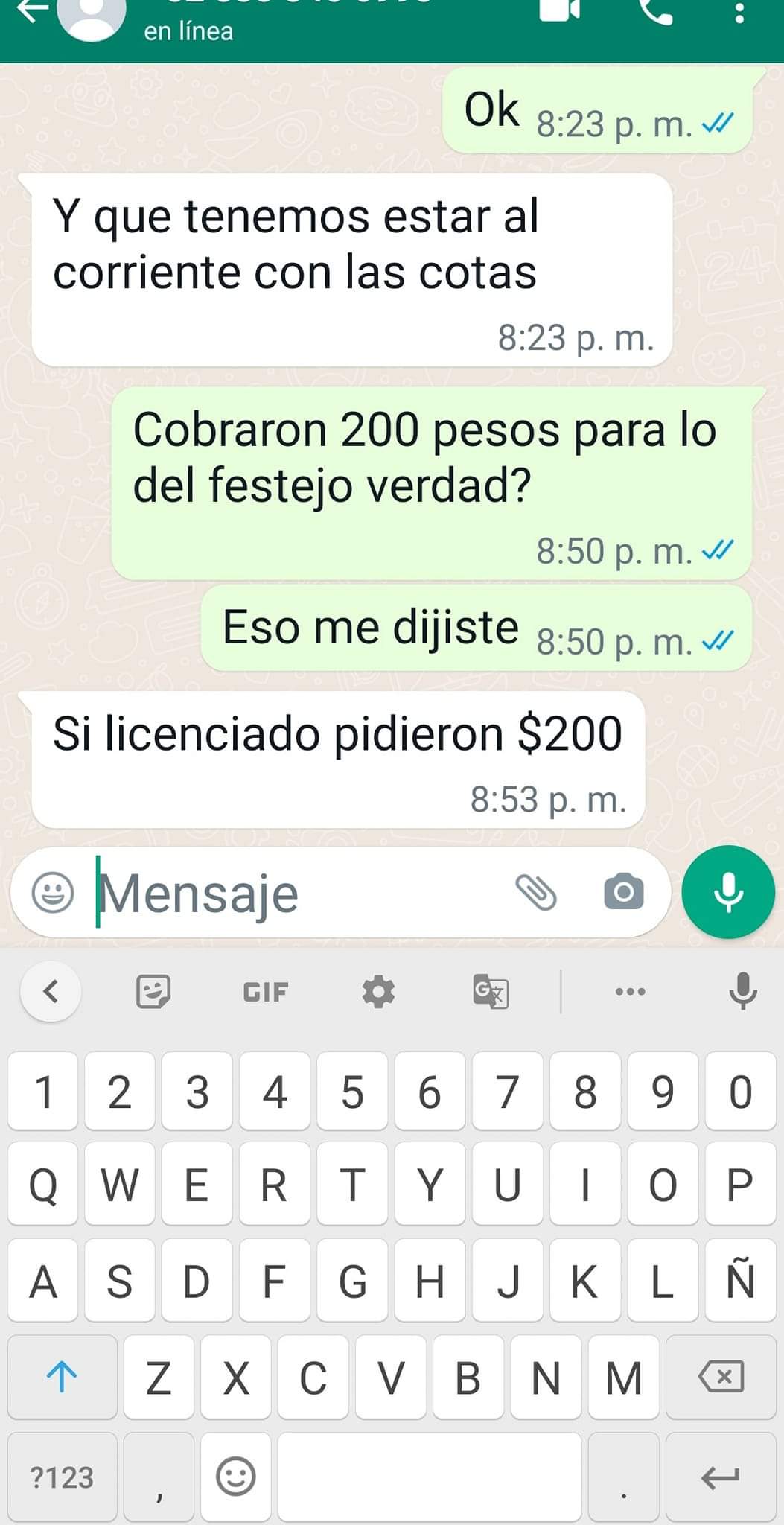Start keyboard voice typing

tap(742, 991)
